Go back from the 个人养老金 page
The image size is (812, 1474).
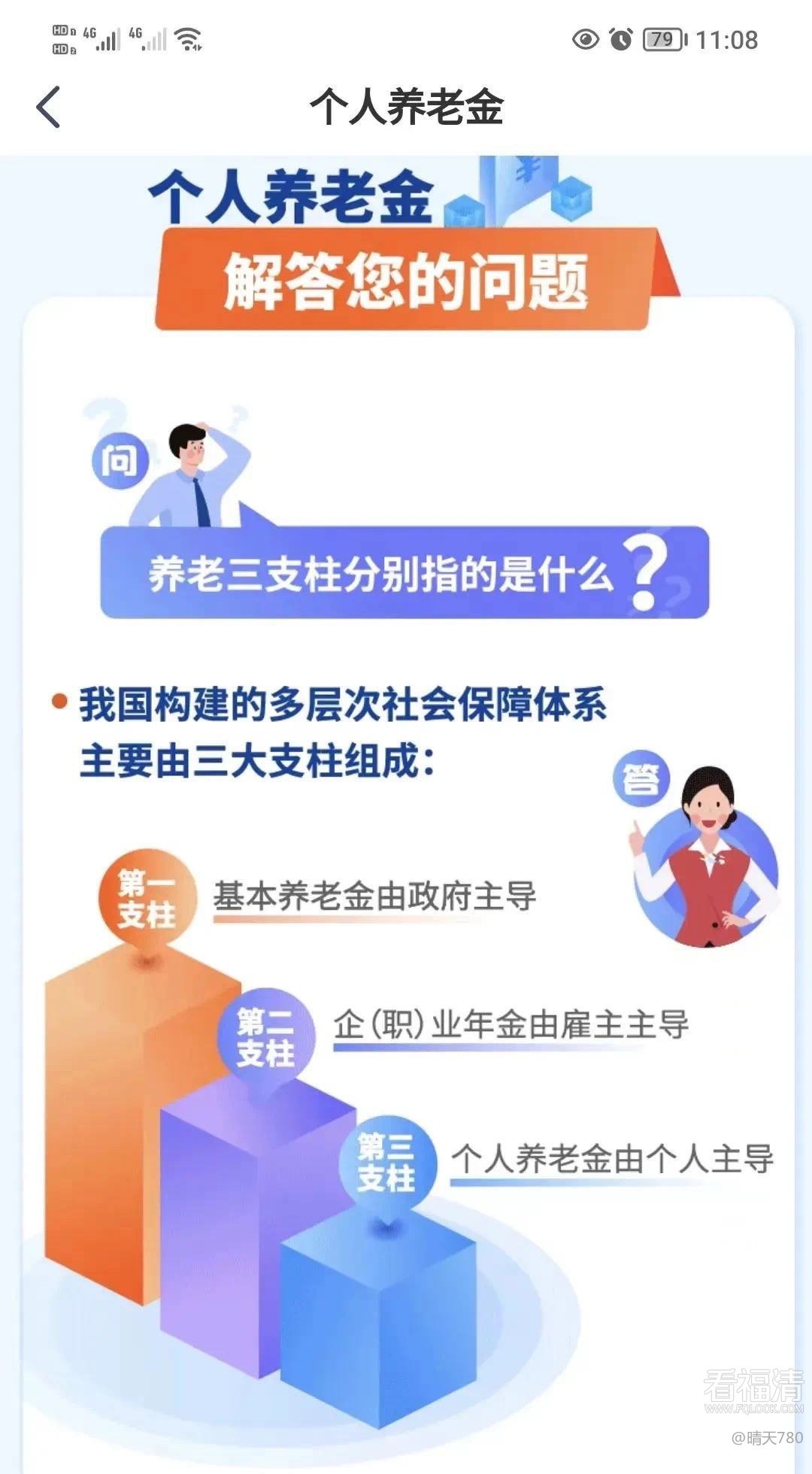point(48,107)
